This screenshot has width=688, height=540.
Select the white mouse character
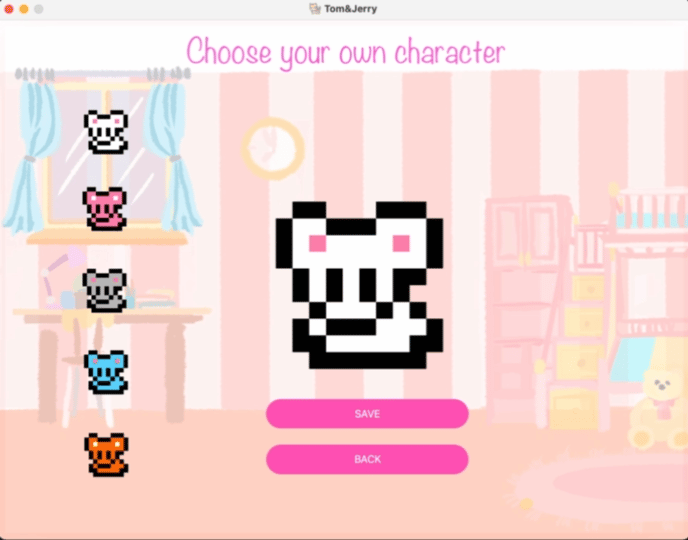point(106,131)
